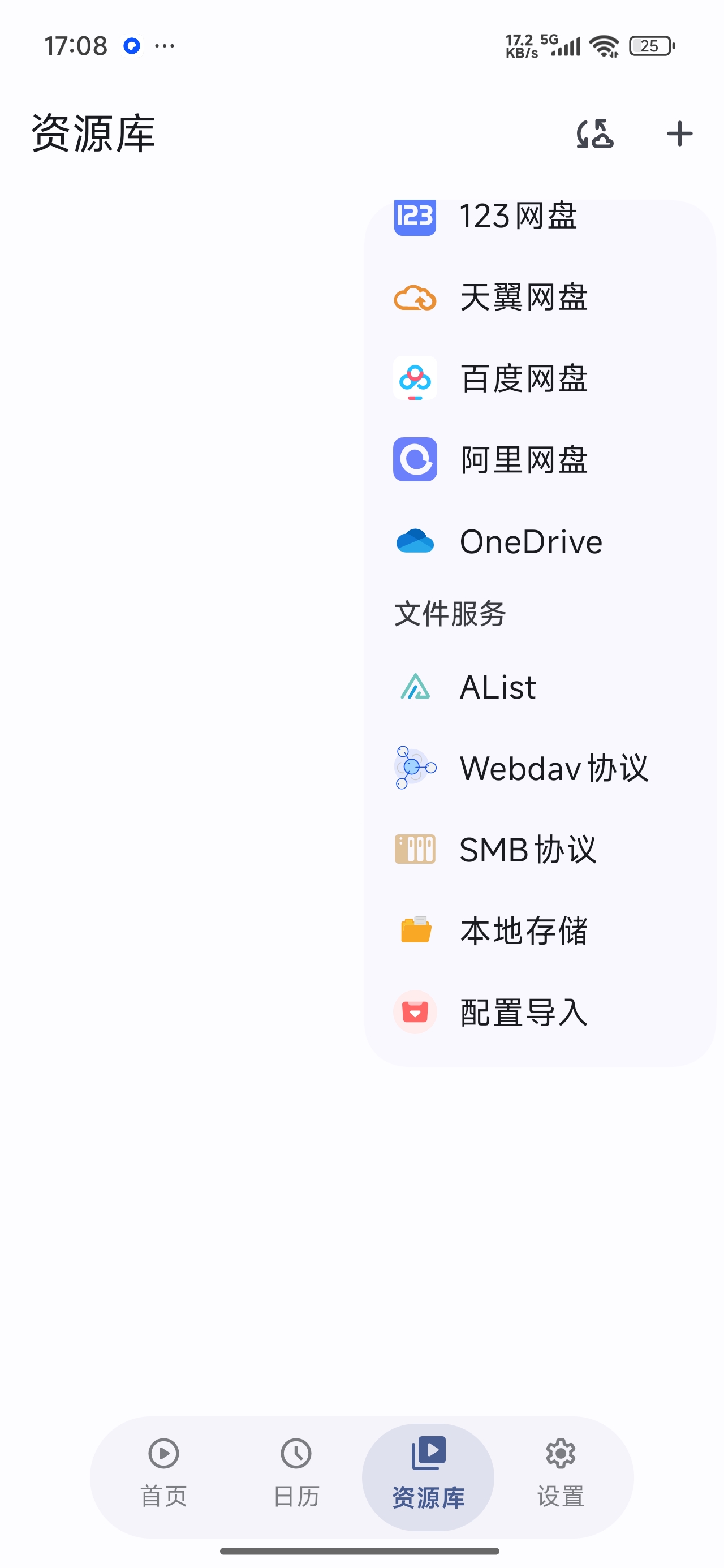
Task: Choose AList file service
Action: [x=540, y=687]
